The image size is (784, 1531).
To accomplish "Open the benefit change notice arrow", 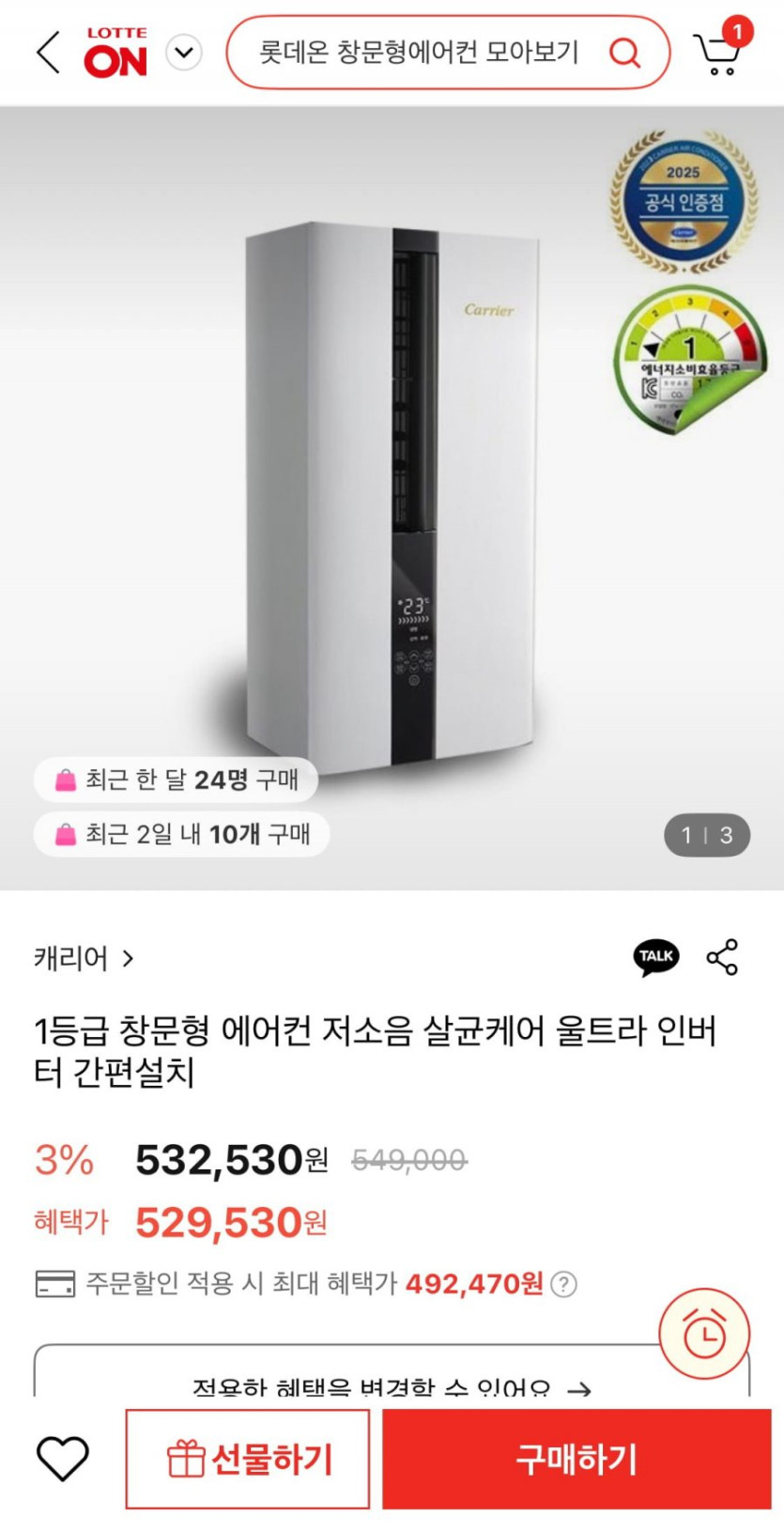I will coord(580,1388).
